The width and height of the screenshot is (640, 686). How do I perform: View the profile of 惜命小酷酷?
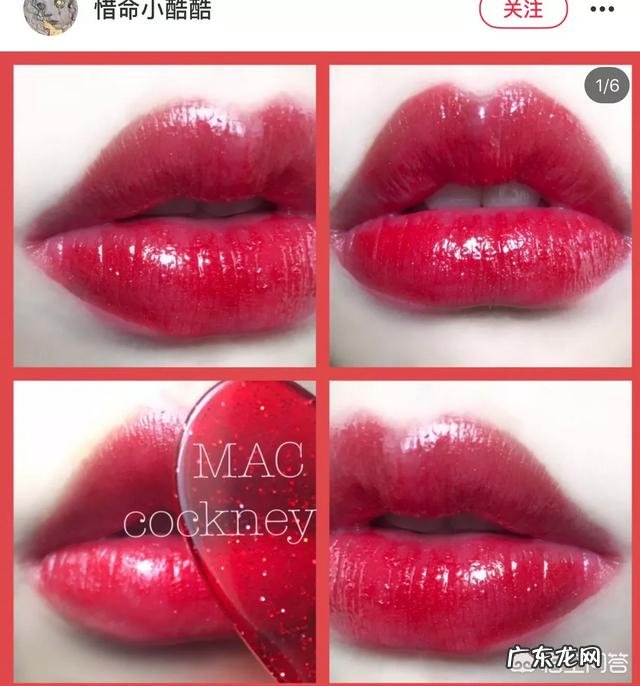(x=152, y=11)
